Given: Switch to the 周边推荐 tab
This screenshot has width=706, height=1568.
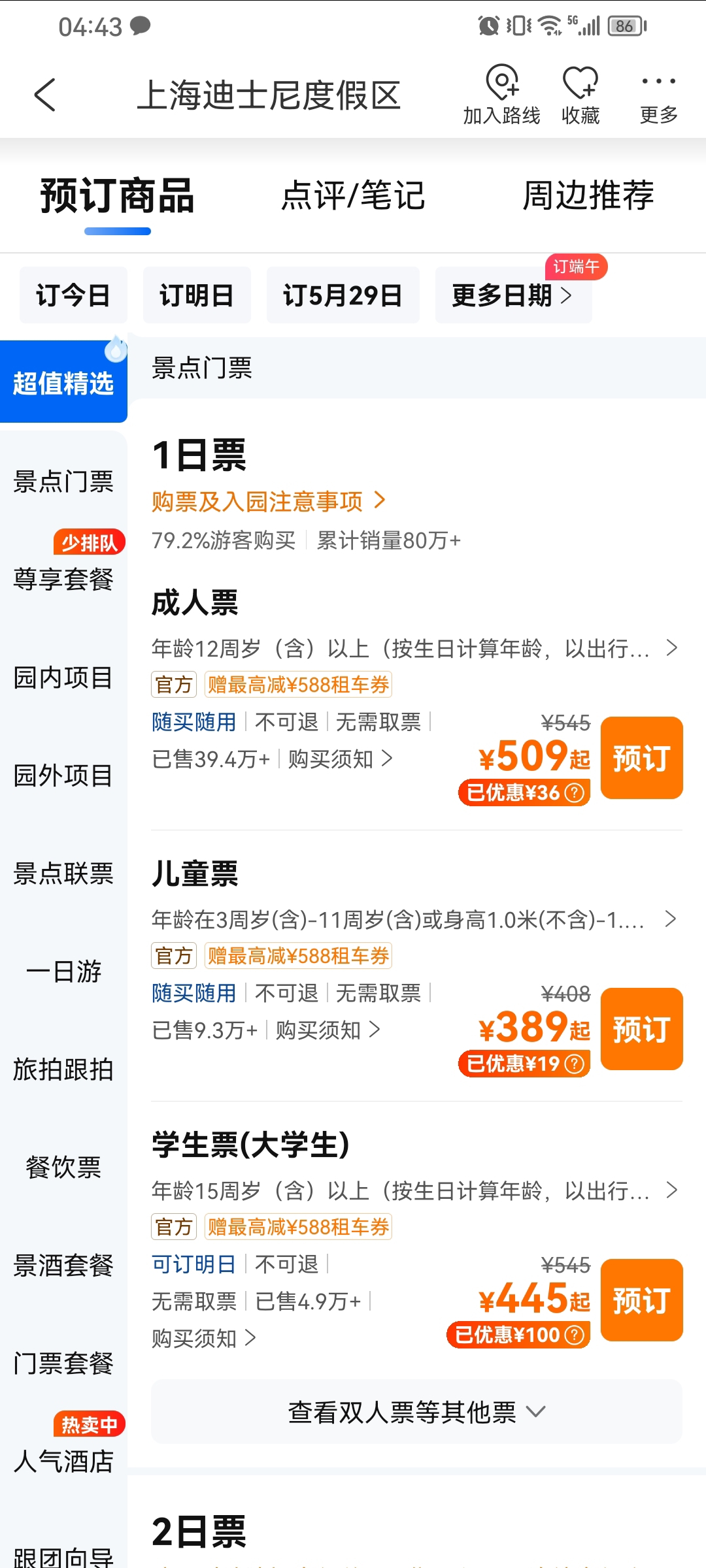Looking at the screenshot, I should (x=588, y=196).
